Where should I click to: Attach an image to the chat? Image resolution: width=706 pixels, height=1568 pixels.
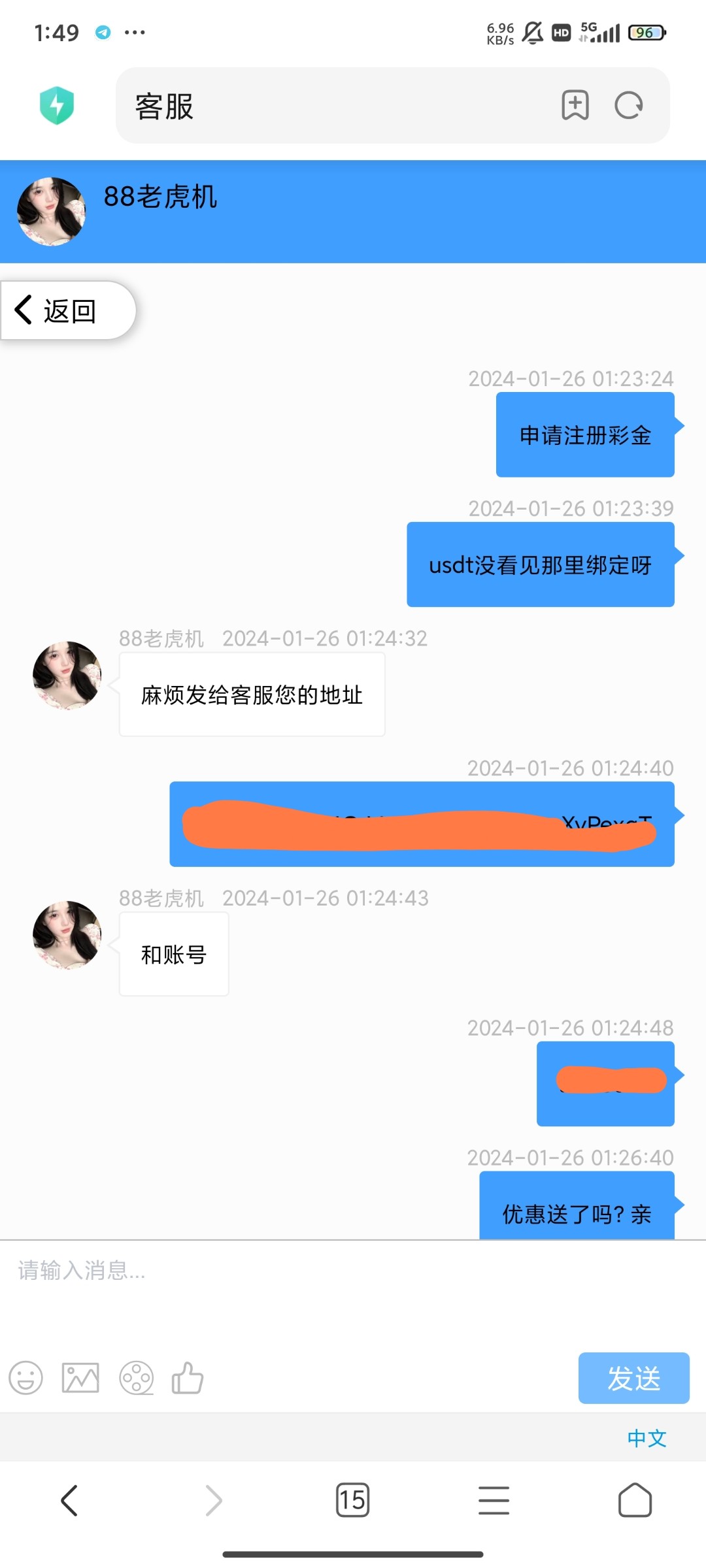(x=80, y=1378)
